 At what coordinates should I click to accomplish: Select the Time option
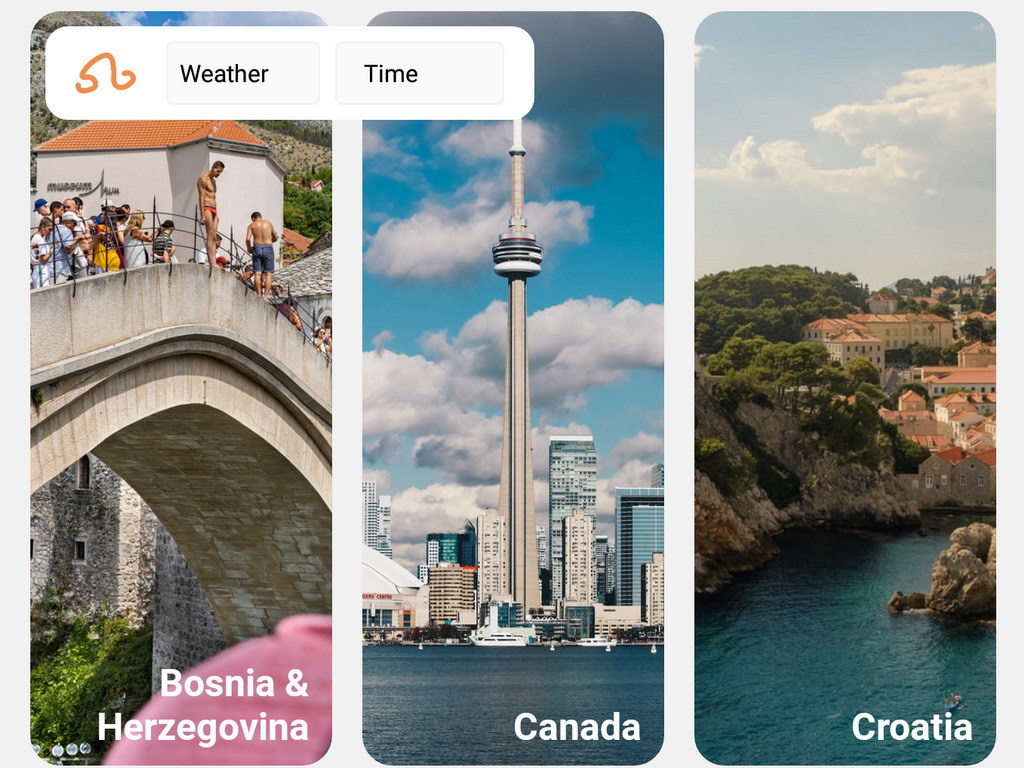[418, 73]
